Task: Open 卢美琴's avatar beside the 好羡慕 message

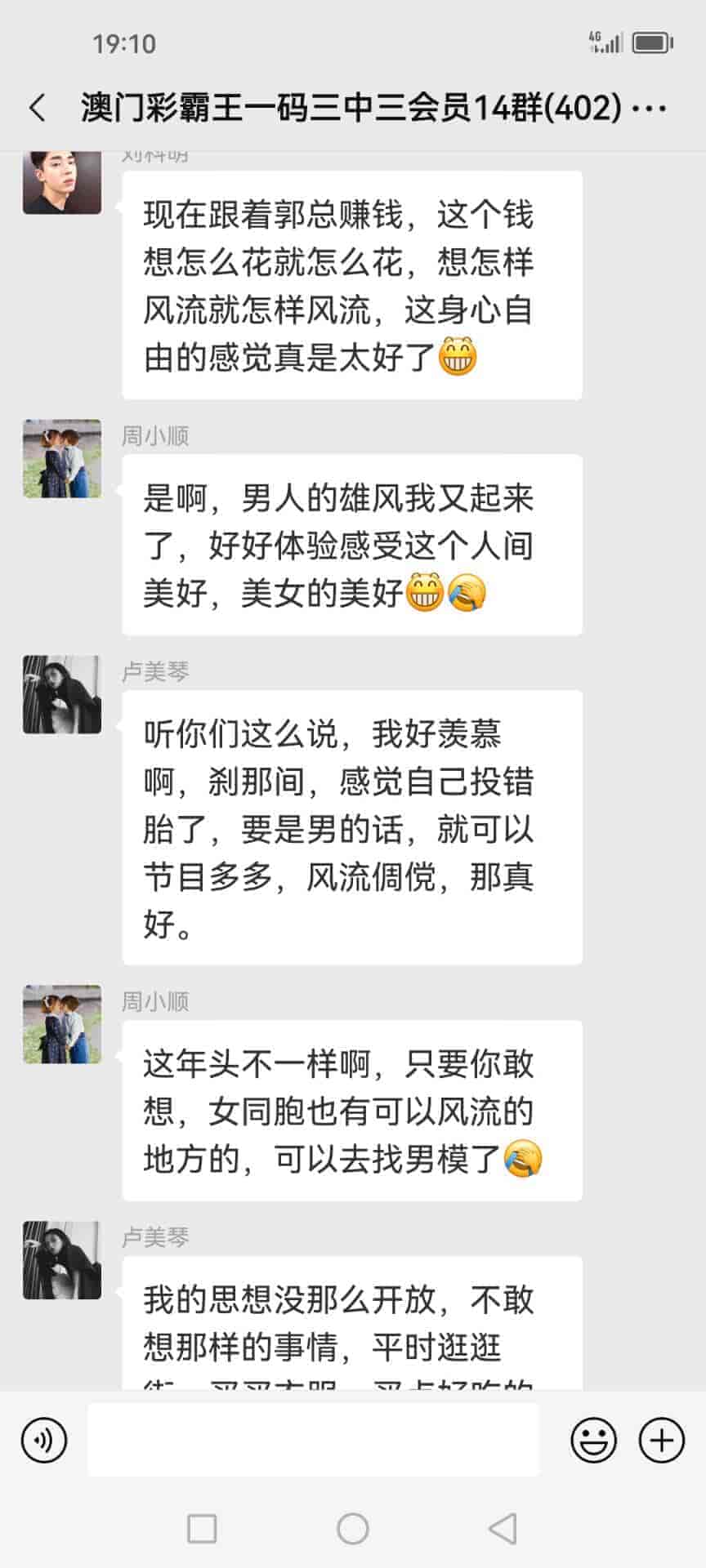Action: coord(62,694)
